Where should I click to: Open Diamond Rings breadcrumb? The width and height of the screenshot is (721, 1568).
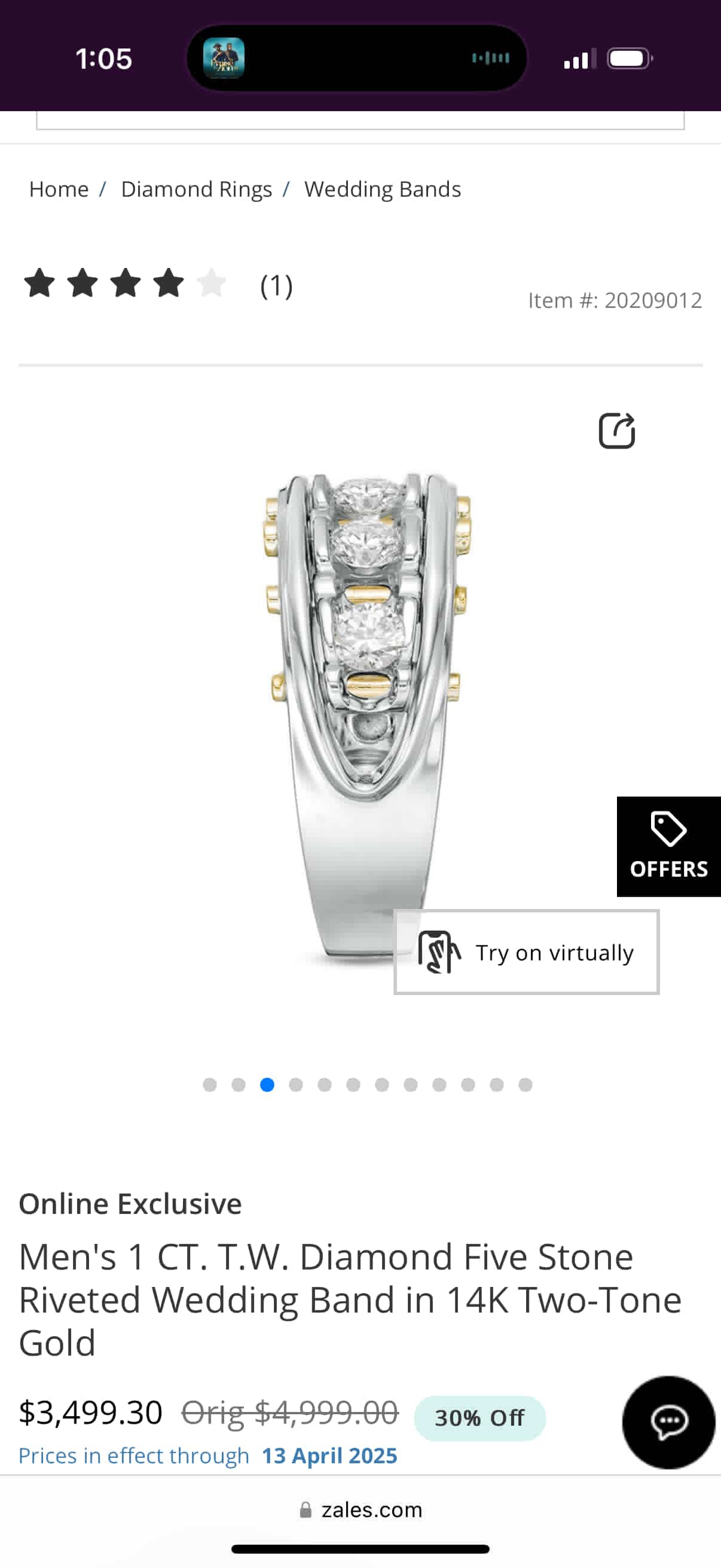coord(196,190)
